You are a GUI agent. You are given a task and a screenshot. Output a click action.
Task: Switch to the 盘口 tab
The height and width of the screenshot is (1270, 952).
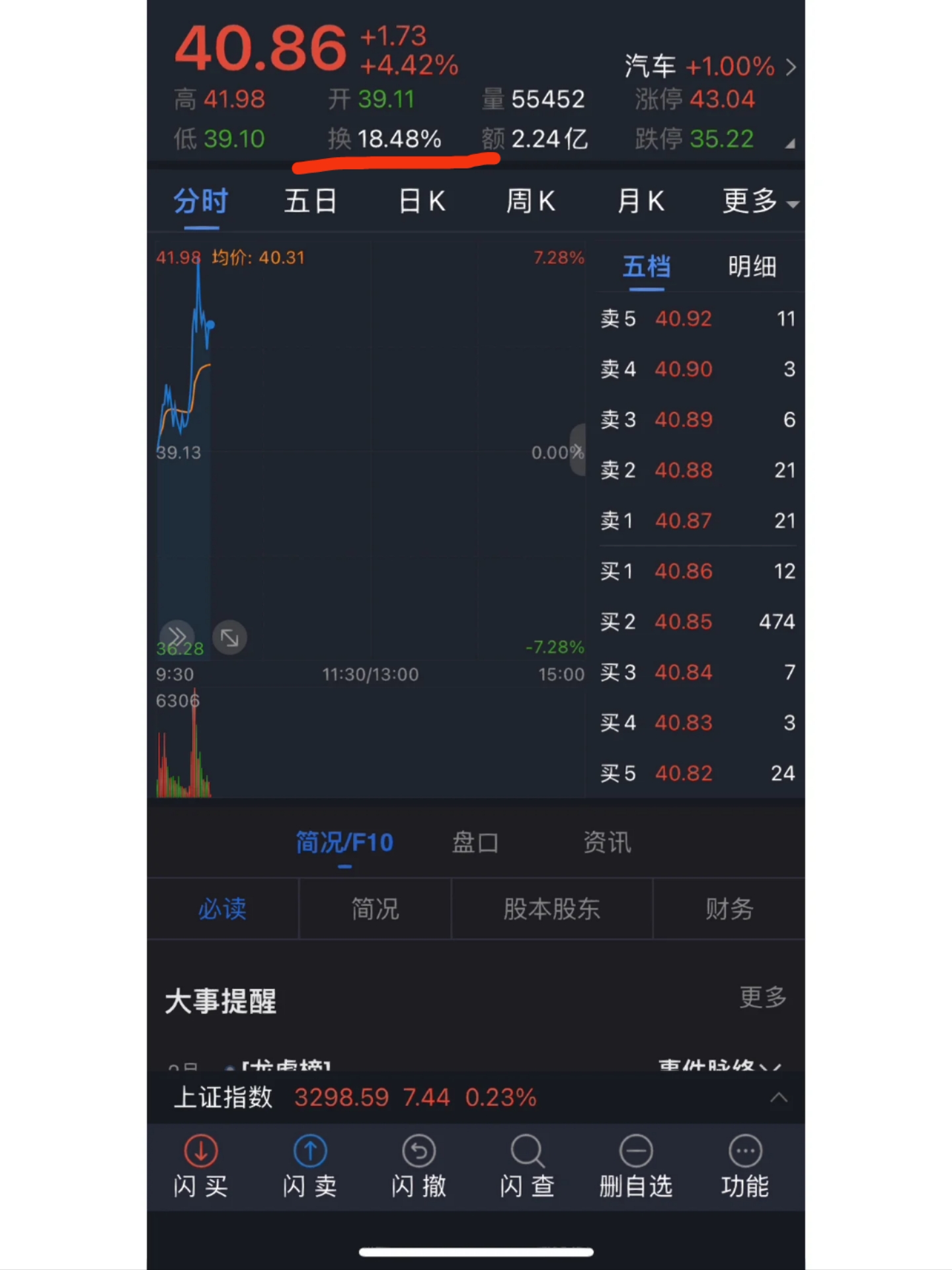click(x=475, y=842)
